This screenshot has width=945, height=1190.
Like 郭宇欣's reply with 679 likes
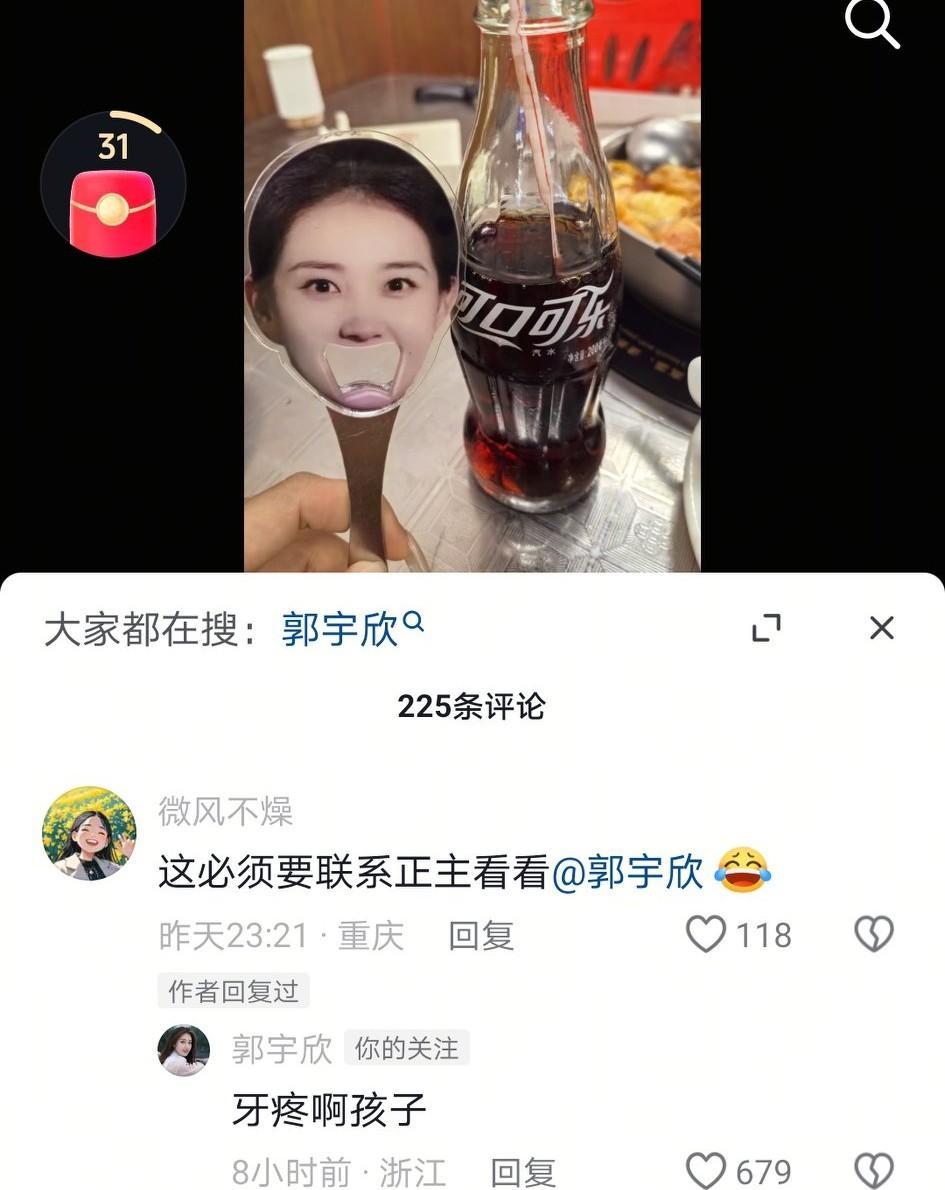pyautogui.click(x=706, y=1171)
